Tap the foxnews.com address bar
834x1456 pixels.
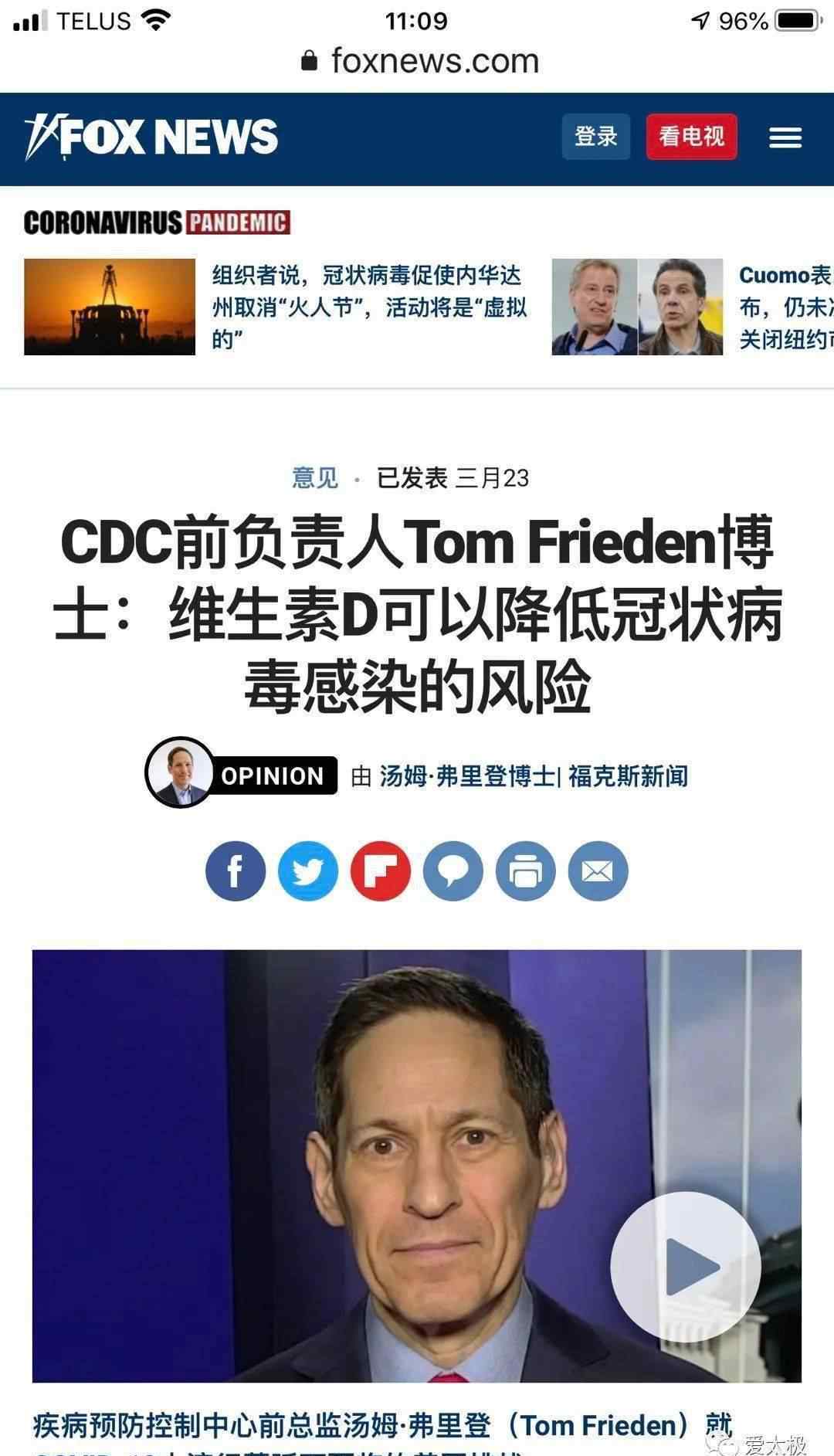coord(421,61)
